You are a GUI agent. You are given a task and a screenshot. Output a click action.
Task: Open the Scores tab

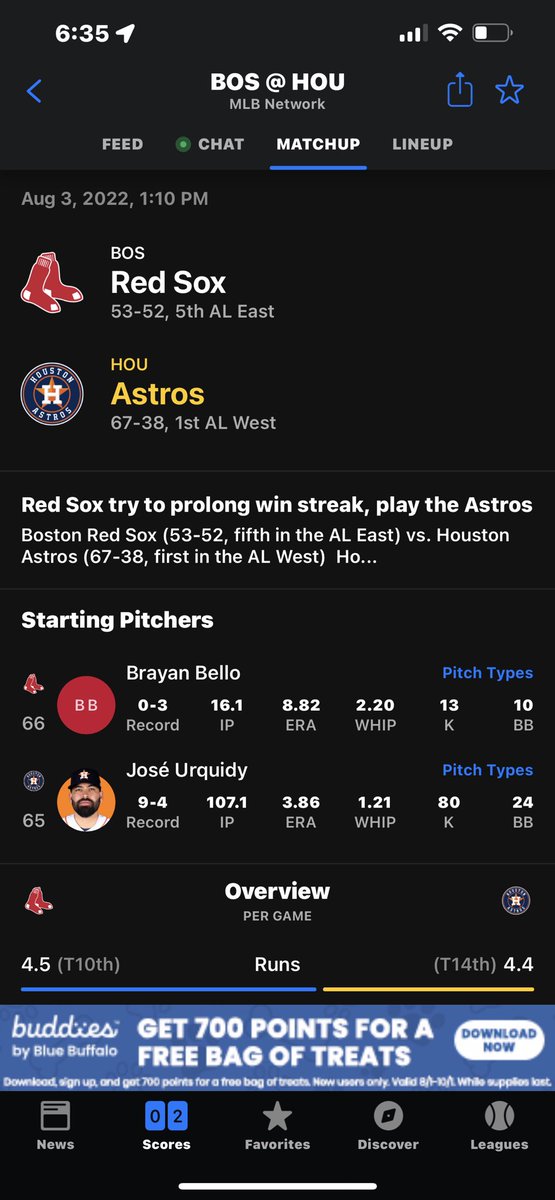click(166, 1125)
